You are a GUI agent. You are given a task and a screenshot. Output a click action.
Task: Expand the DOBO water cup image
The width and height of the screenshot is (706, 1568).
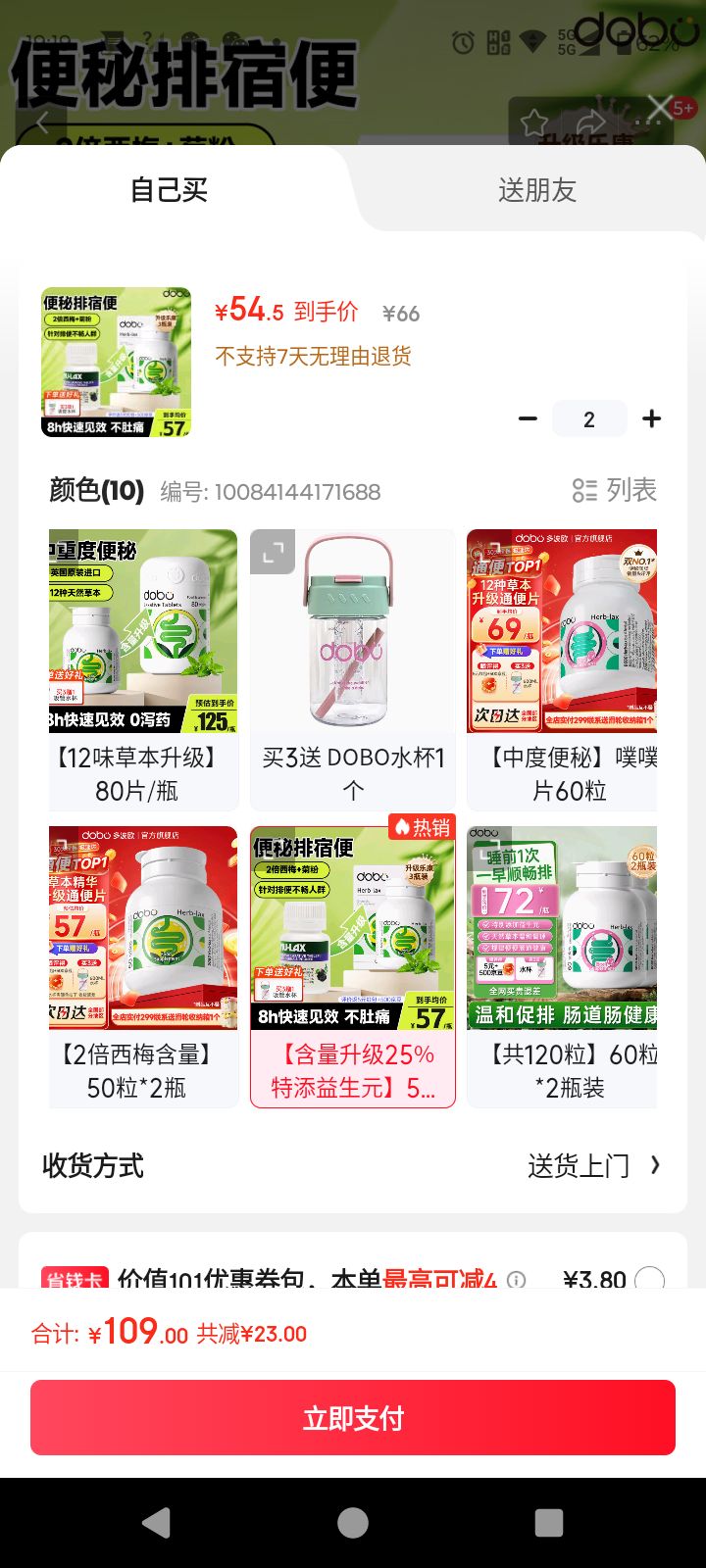273,553
